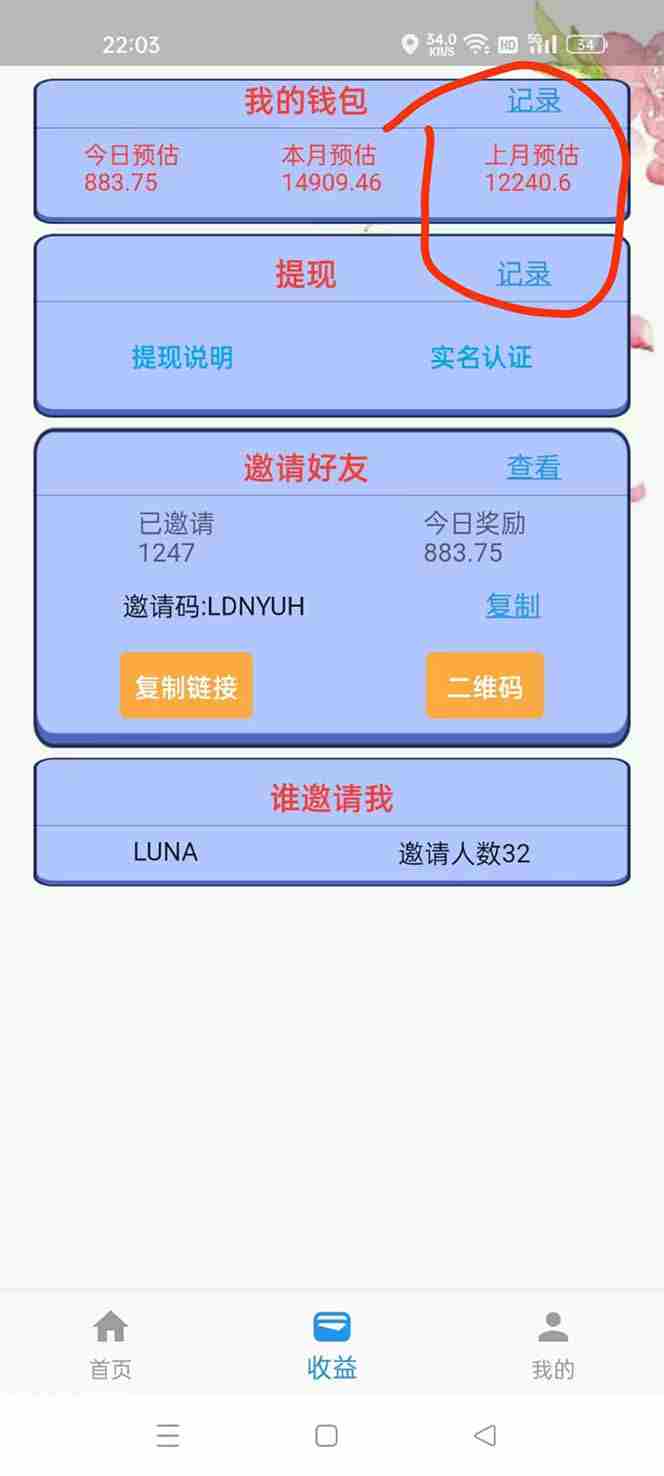This screenshot has width=664, height=1476.
Task: Open recent apps from navigation bar
Action: pyautogui.click(x=168, y=1436)
